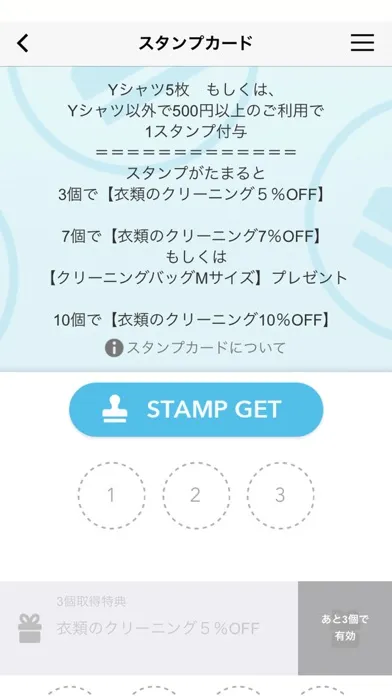Open the スタンプカードについて info link
392x696 pixels.
pyautogui.click(x=195, y=348)
